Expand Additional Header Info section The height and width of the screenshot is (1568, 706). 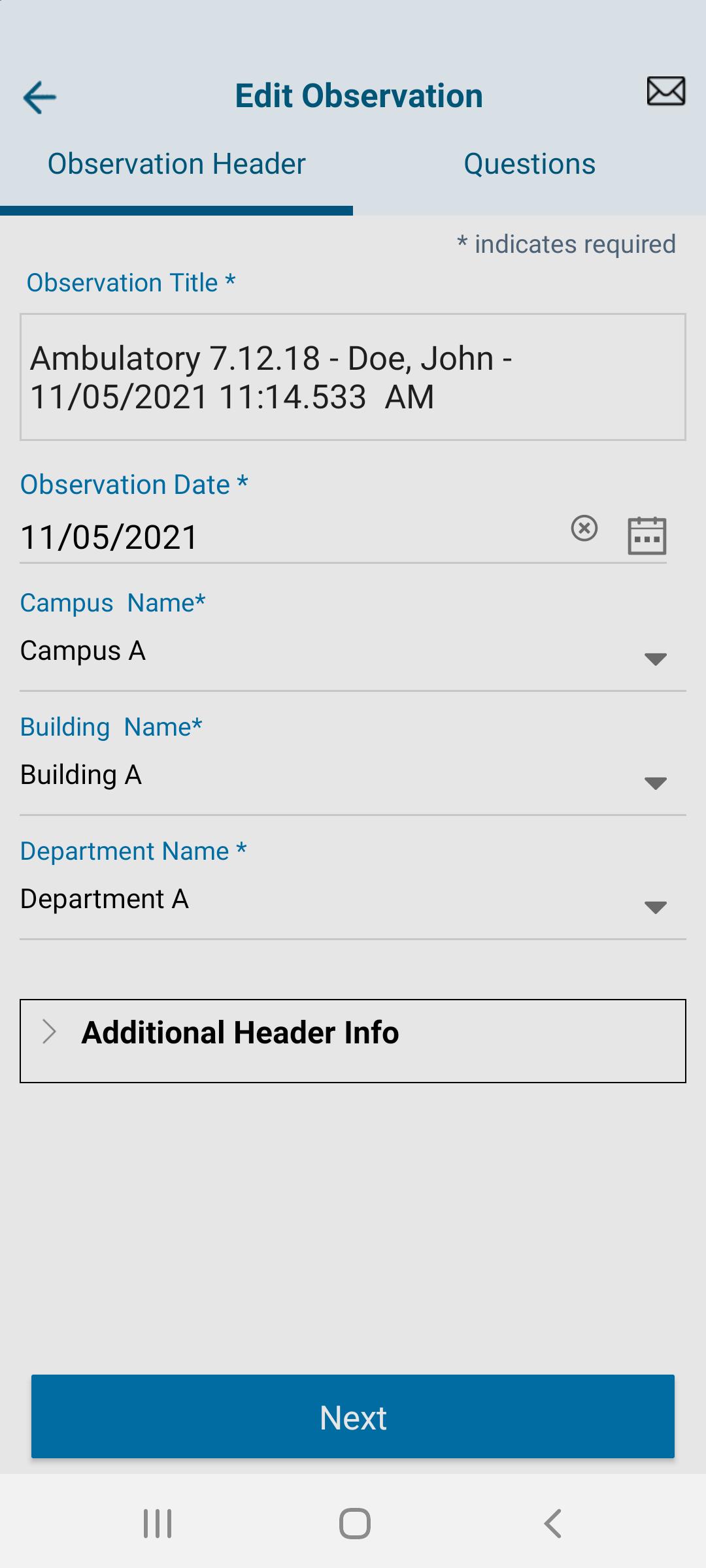pos(353,1041)
